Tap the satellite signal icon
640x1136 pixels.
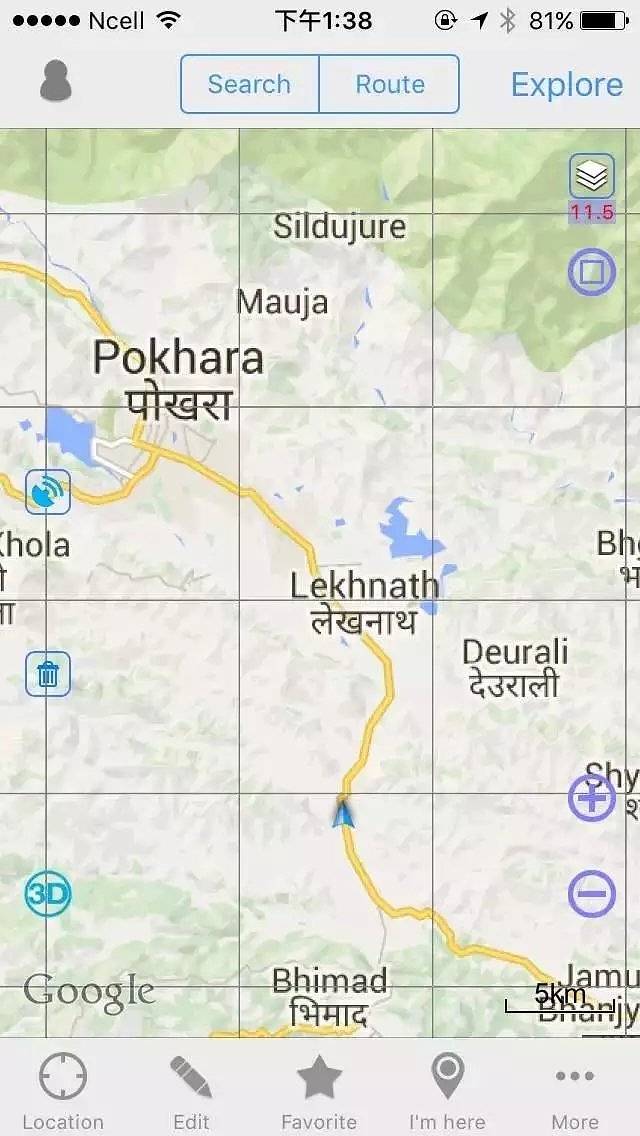48,492
